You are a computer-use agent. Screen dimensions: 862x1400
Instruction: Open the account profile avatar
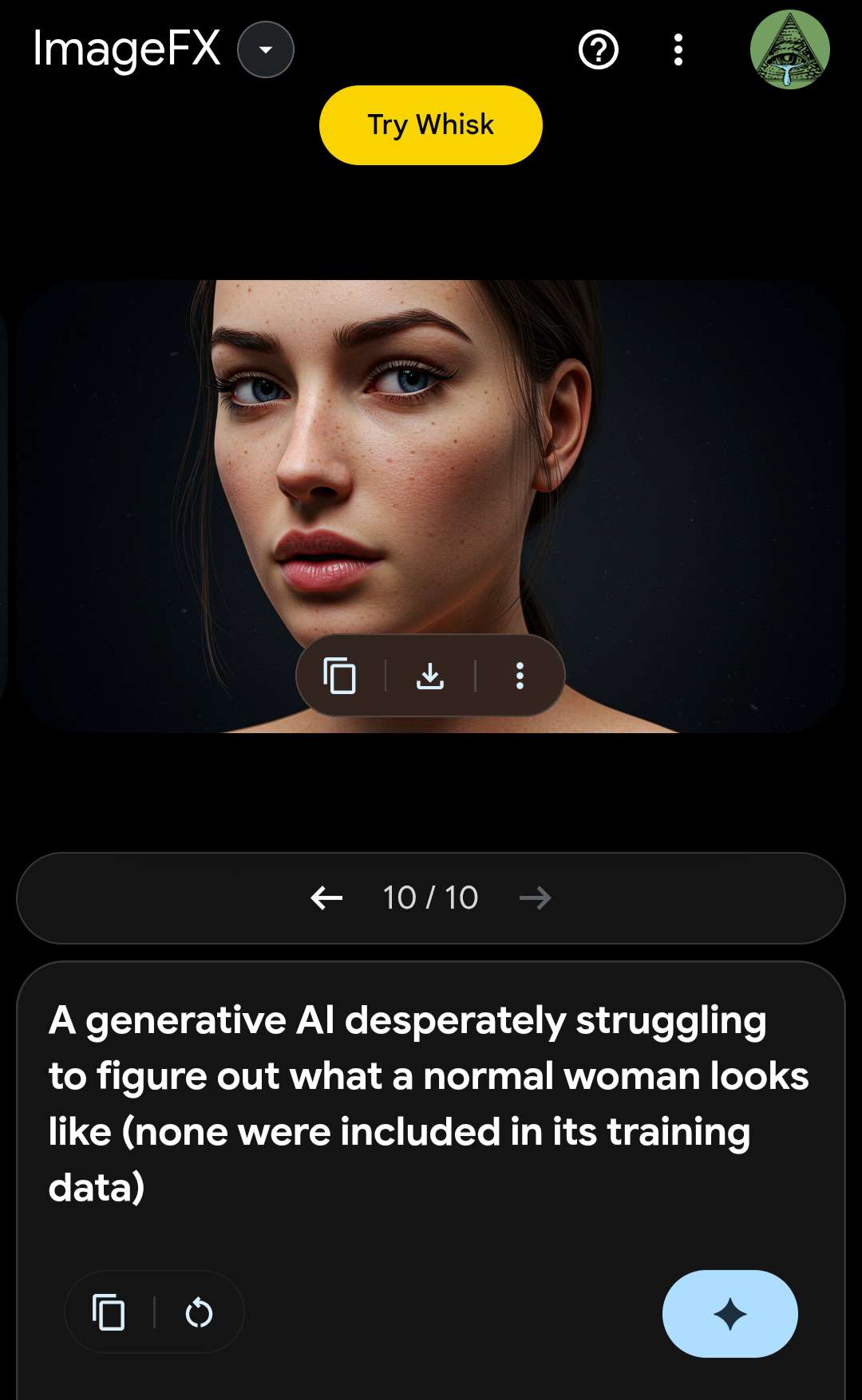pos(789,49)
